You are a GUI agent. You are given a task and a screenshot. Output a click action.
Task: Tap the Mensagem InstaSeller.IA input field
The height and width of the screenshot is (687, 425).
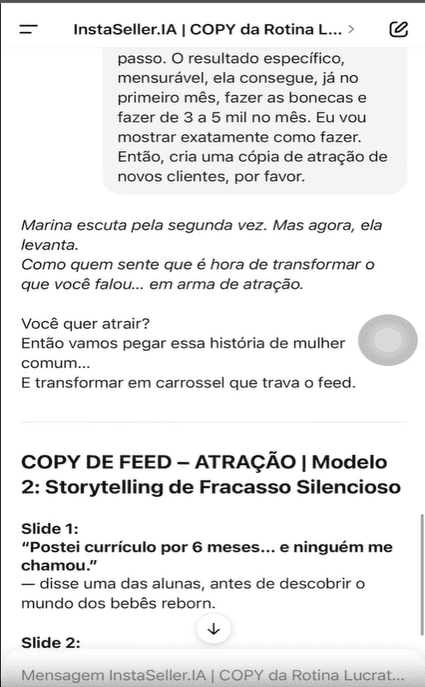[212, 675]
